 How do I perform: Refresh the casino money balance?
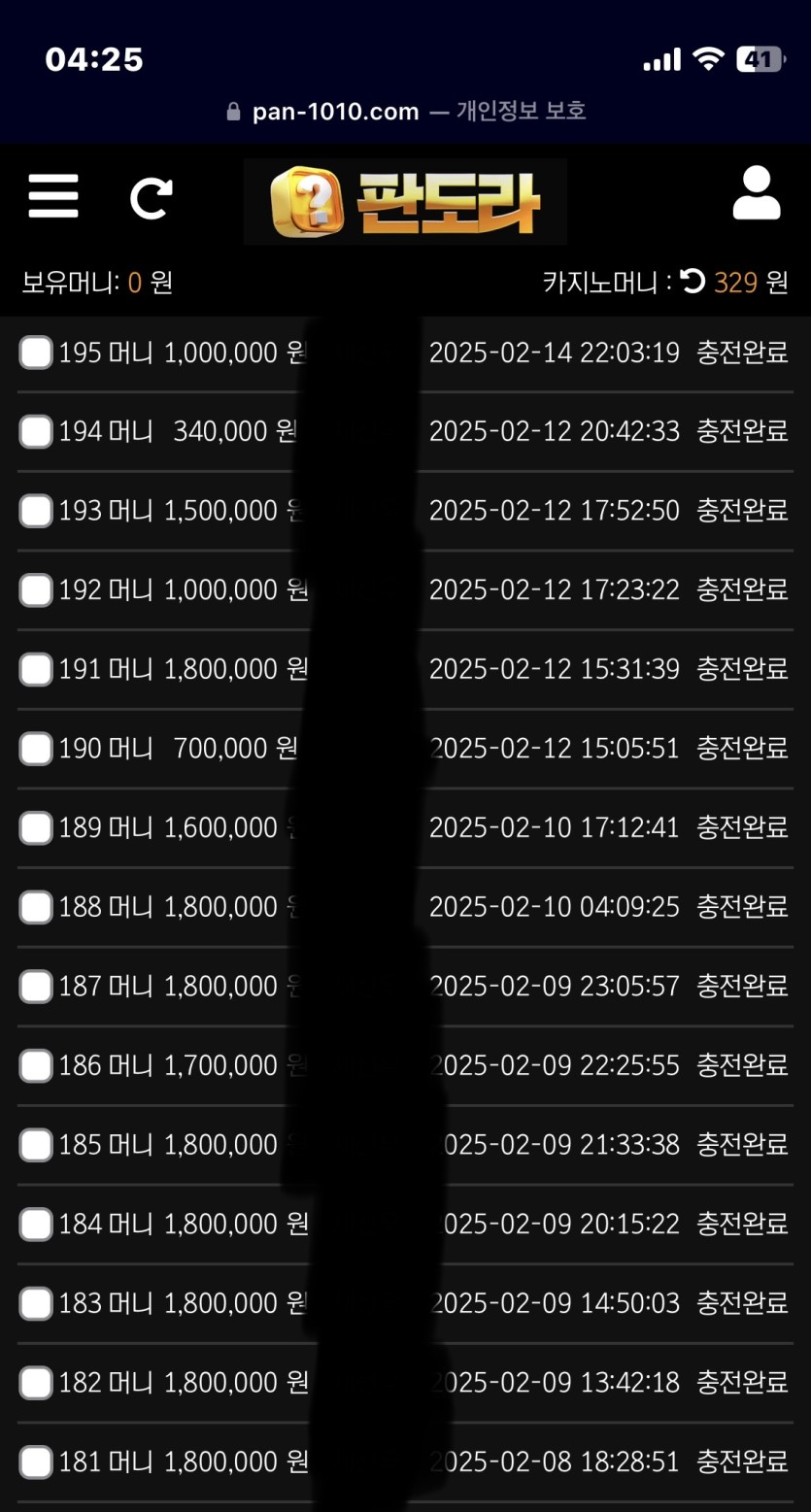pos(693,283)
